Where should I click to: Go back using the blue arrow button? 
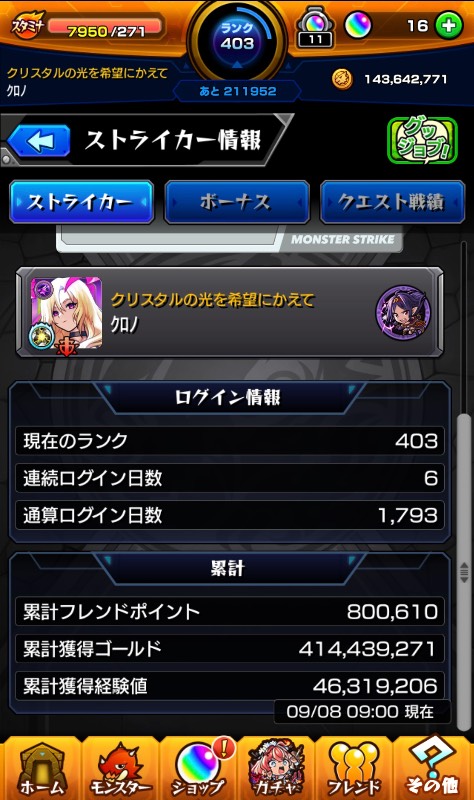(39, 140)
